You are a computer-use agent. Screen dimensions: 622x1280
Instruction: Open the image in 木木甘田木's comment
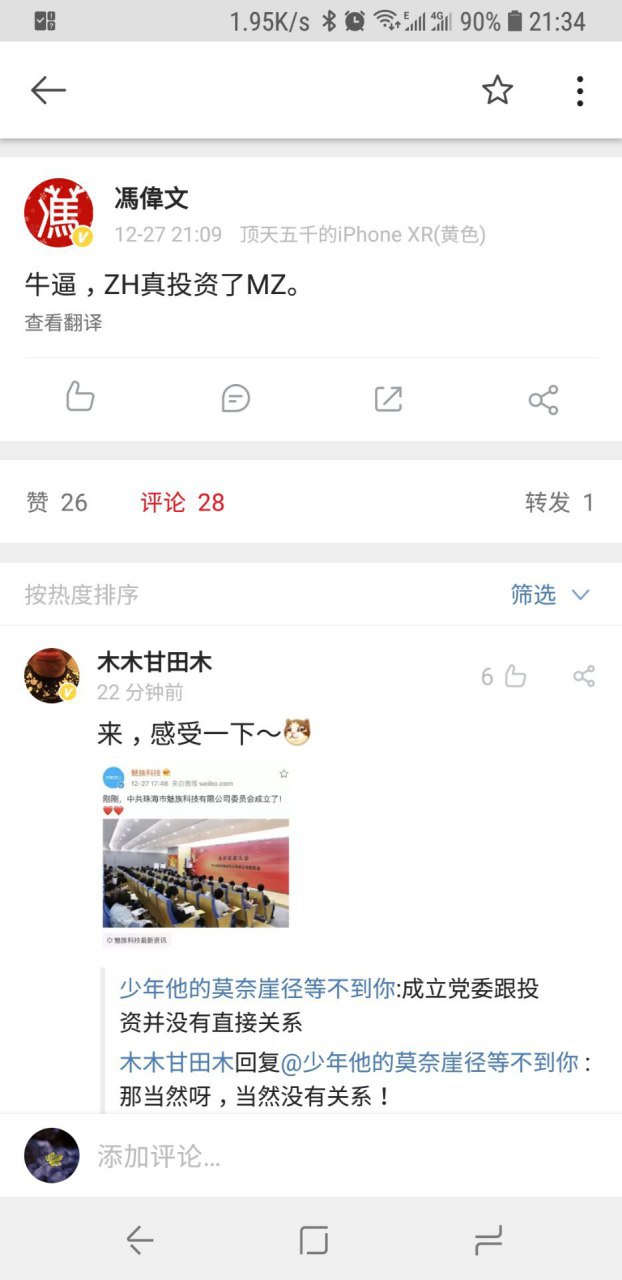click(196, 857)
